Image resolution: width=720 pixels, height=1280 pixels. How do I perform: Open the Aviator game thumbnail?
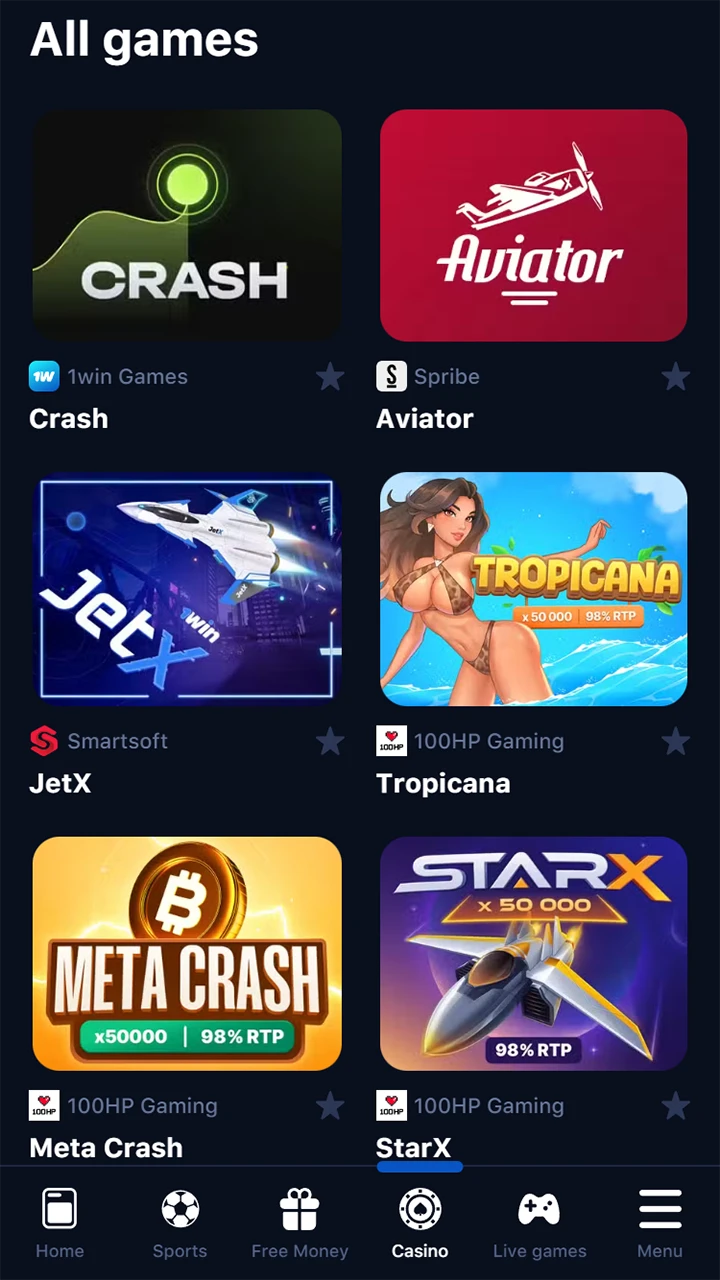pos(533,225)
